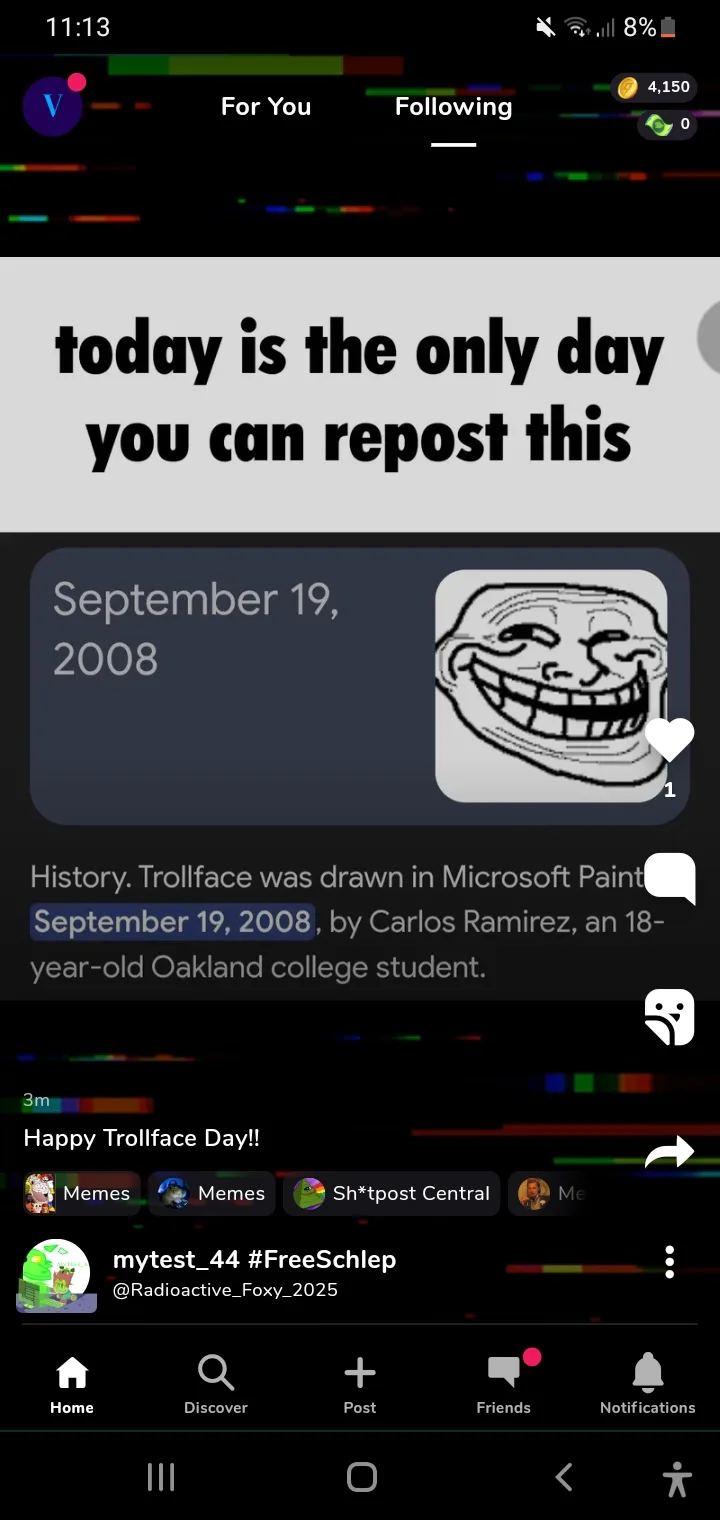
Task: Open the profile avatar with V
Action: point(52,106)
